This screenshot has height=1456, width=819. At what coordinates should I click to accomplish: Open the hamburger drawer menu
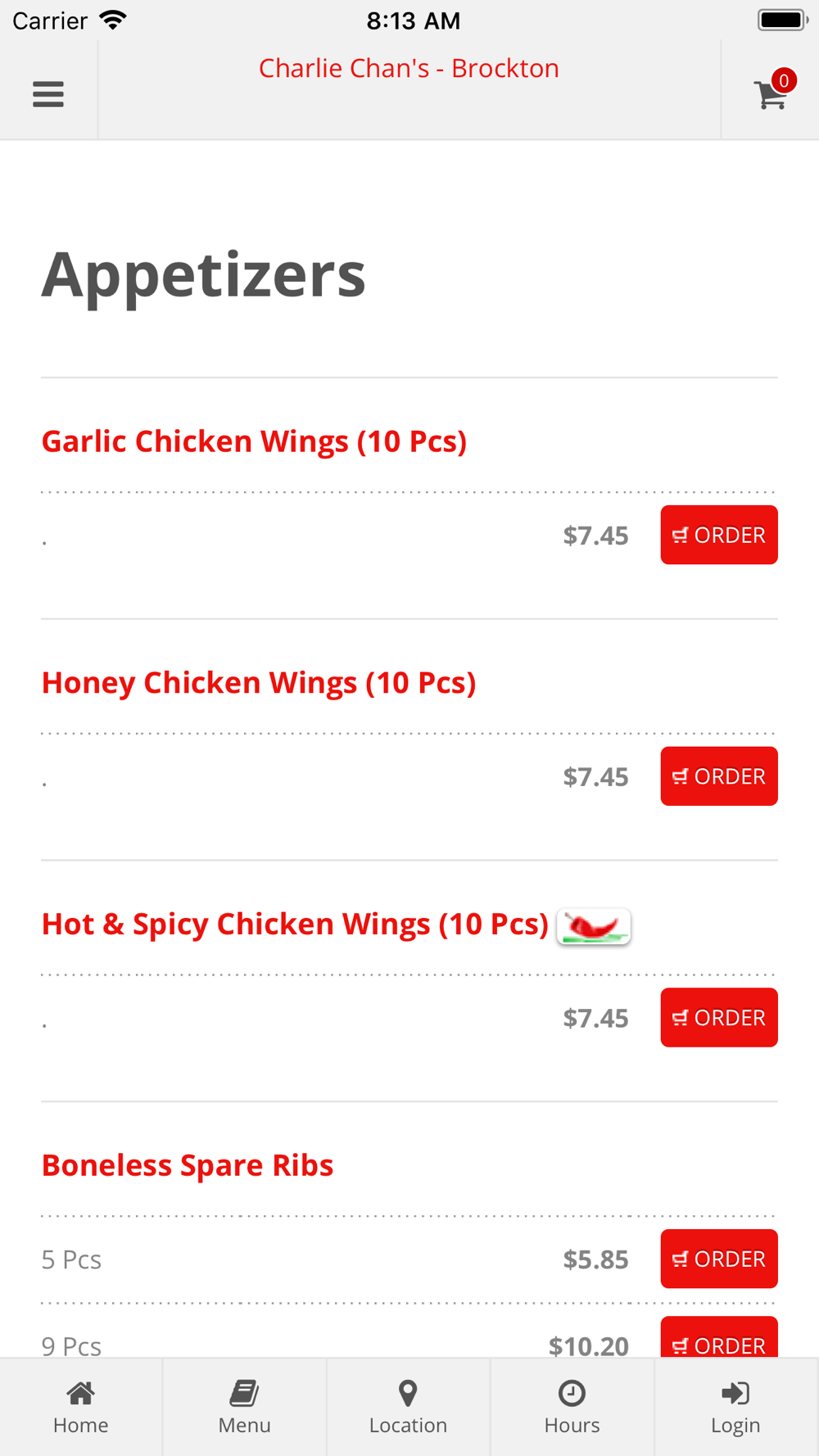48,94
